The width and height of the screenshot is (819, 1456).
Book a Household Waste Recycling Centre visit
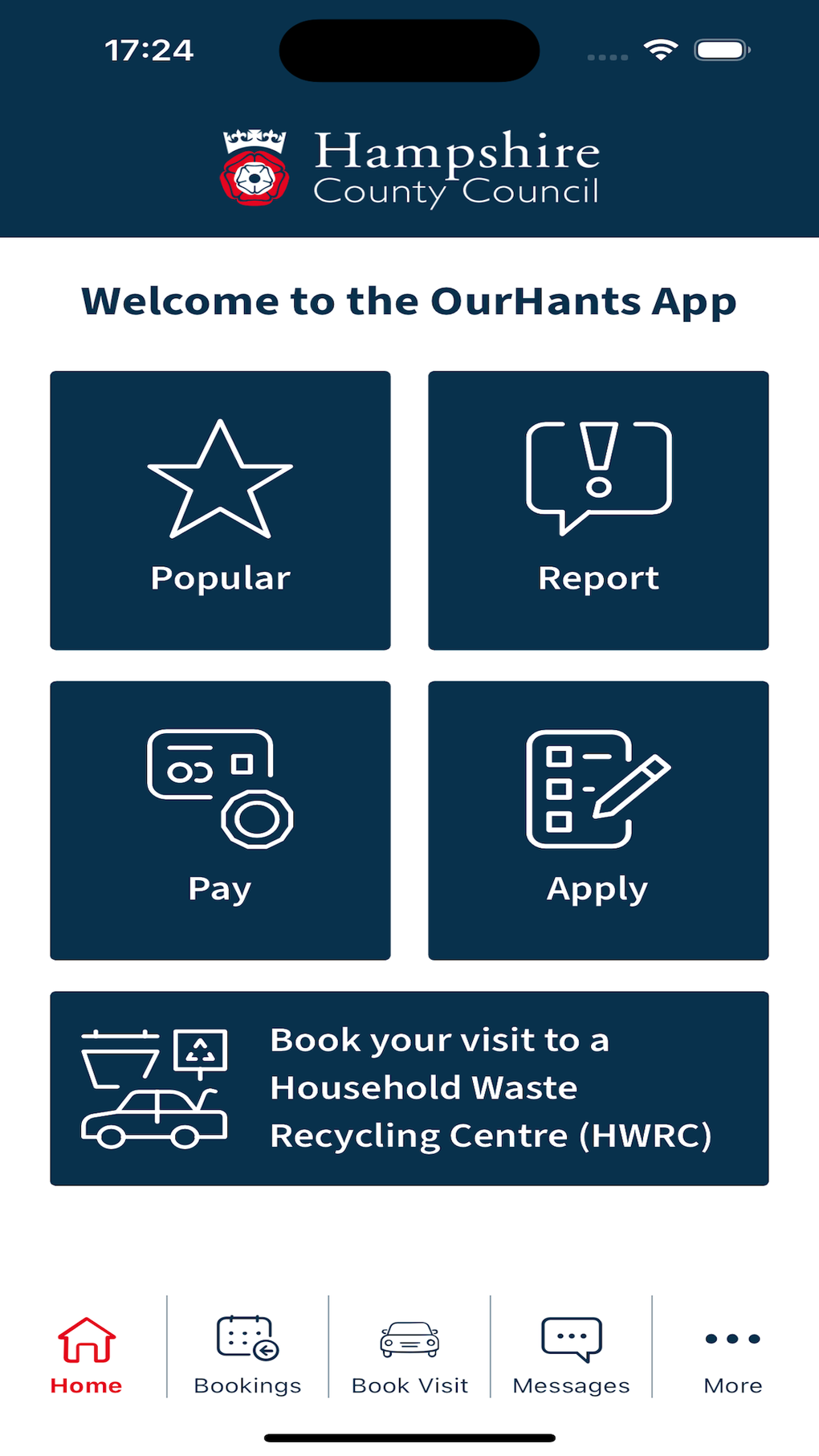409,1088
